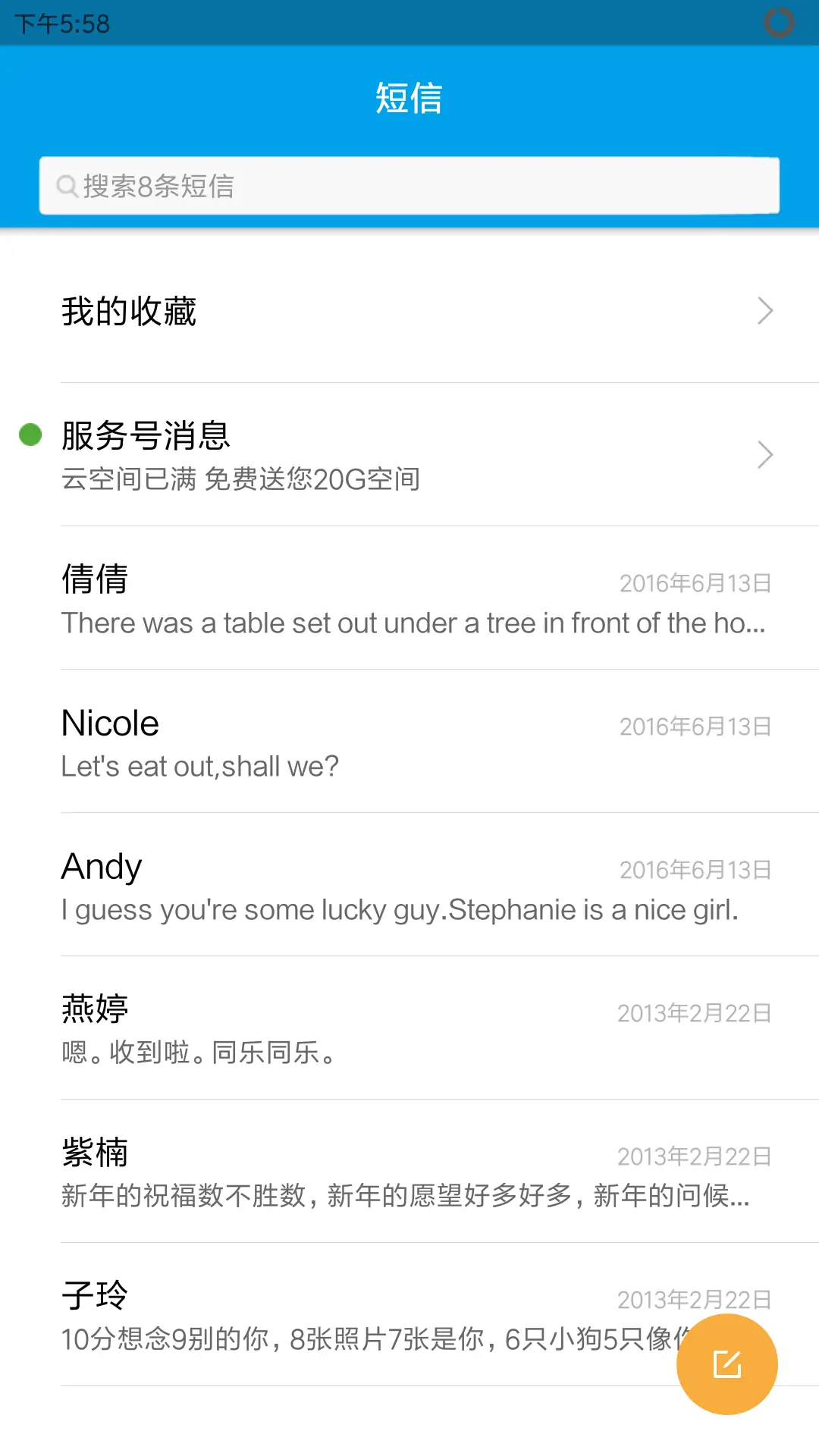Image resolution: width=819 pixels, height=1456 pixels.
Task: Click the 搜索8条短信 search field
Action: [409, 185]
